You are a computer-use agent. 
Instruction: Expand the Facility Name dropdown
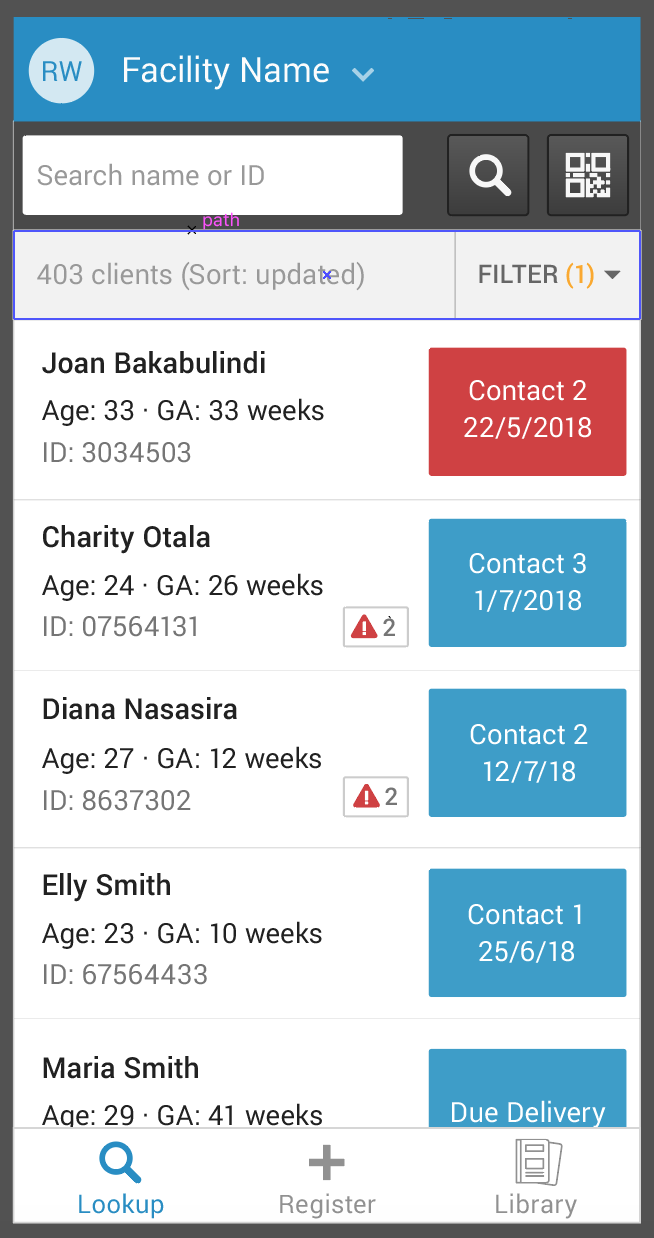click(363, 73)
